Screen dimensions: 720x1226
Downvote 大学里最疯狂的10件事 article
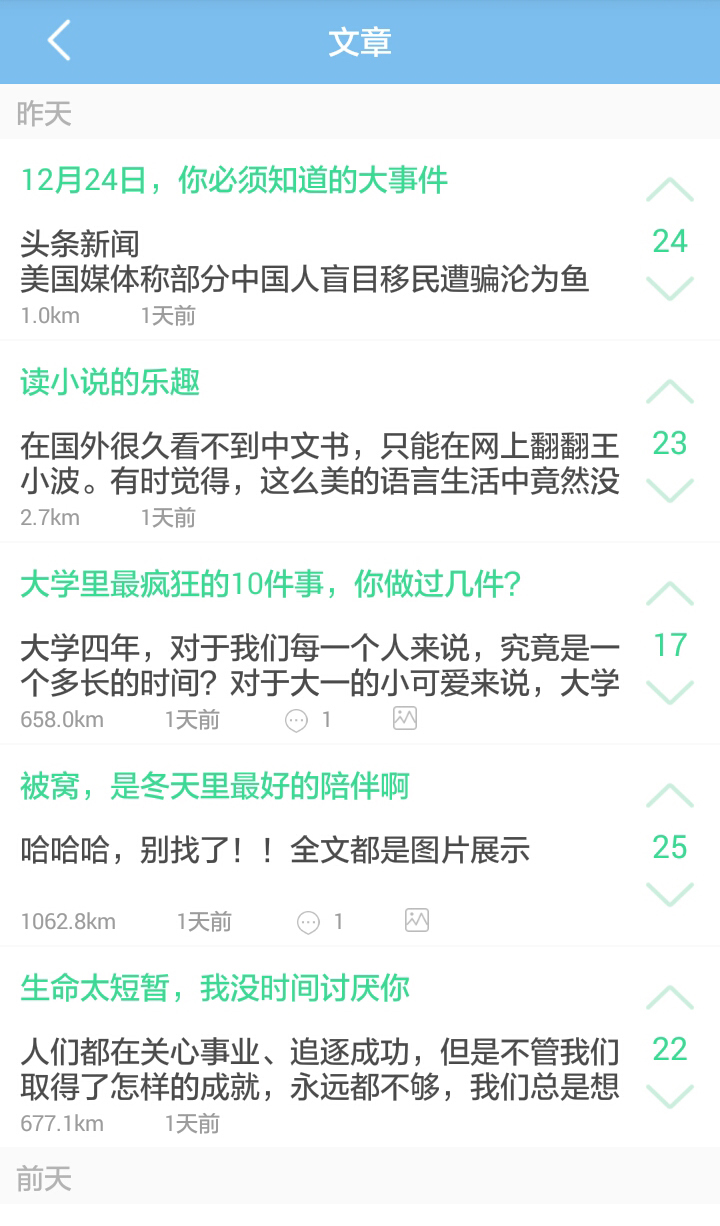click(669, 692)
